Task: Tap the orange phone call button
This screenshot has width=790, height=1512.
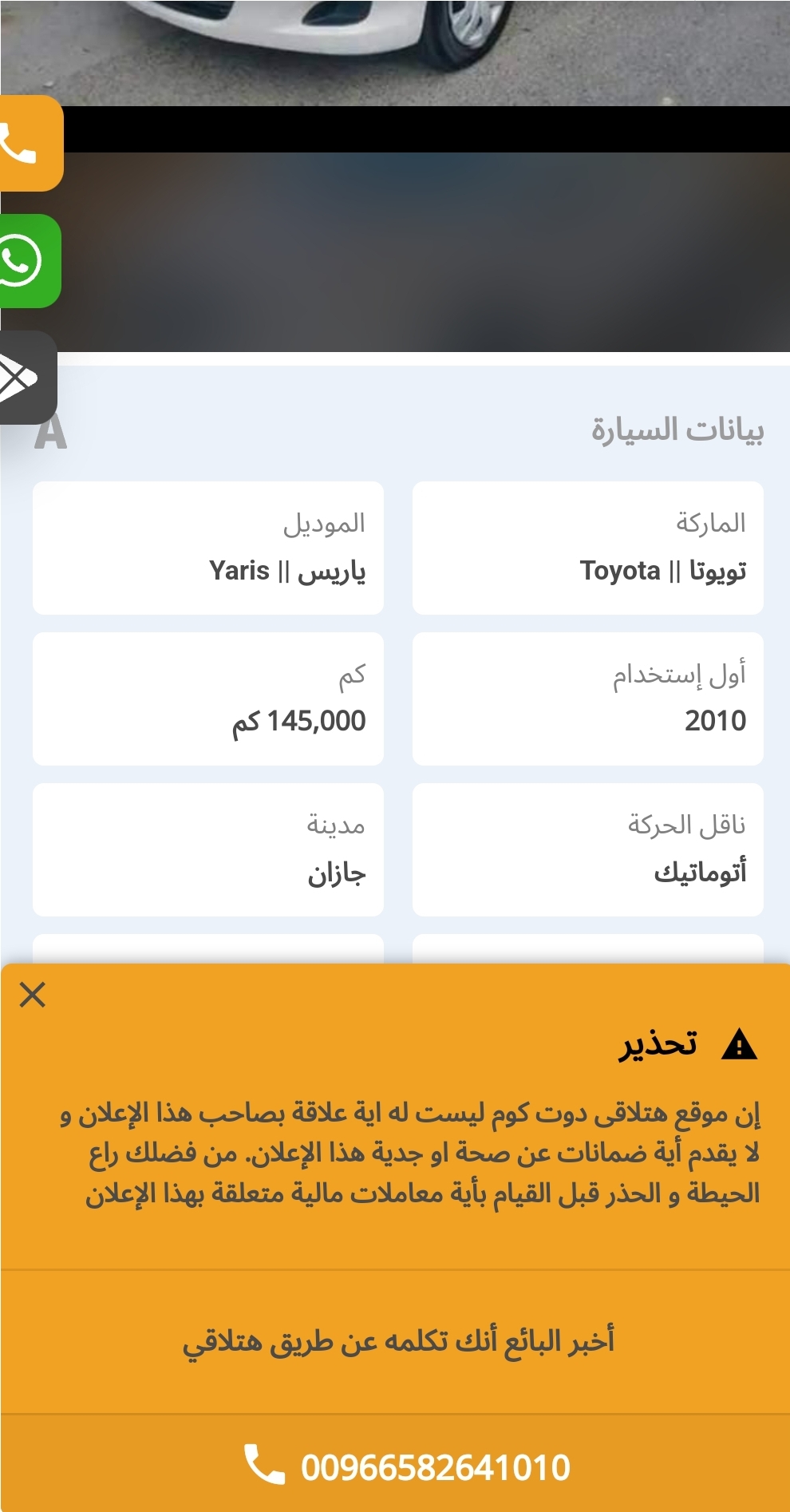Action: click(30, 144)
